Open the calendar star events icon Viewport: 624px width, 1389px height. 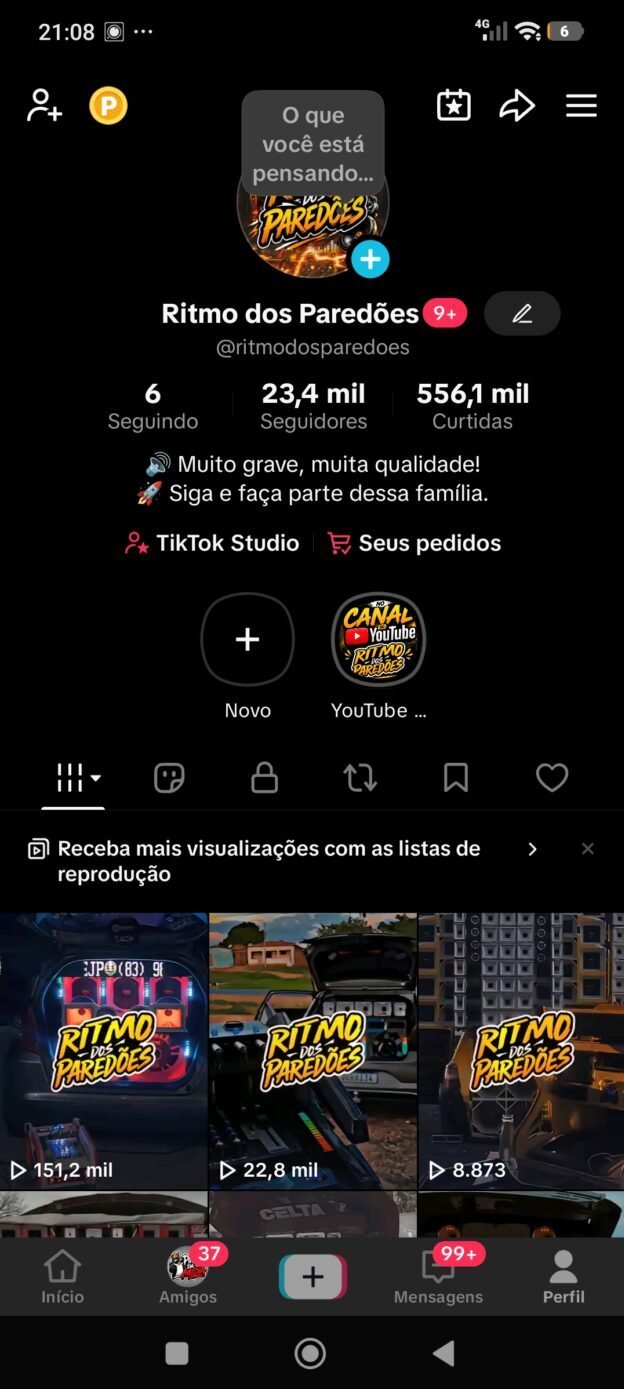[x=454, y=105]
